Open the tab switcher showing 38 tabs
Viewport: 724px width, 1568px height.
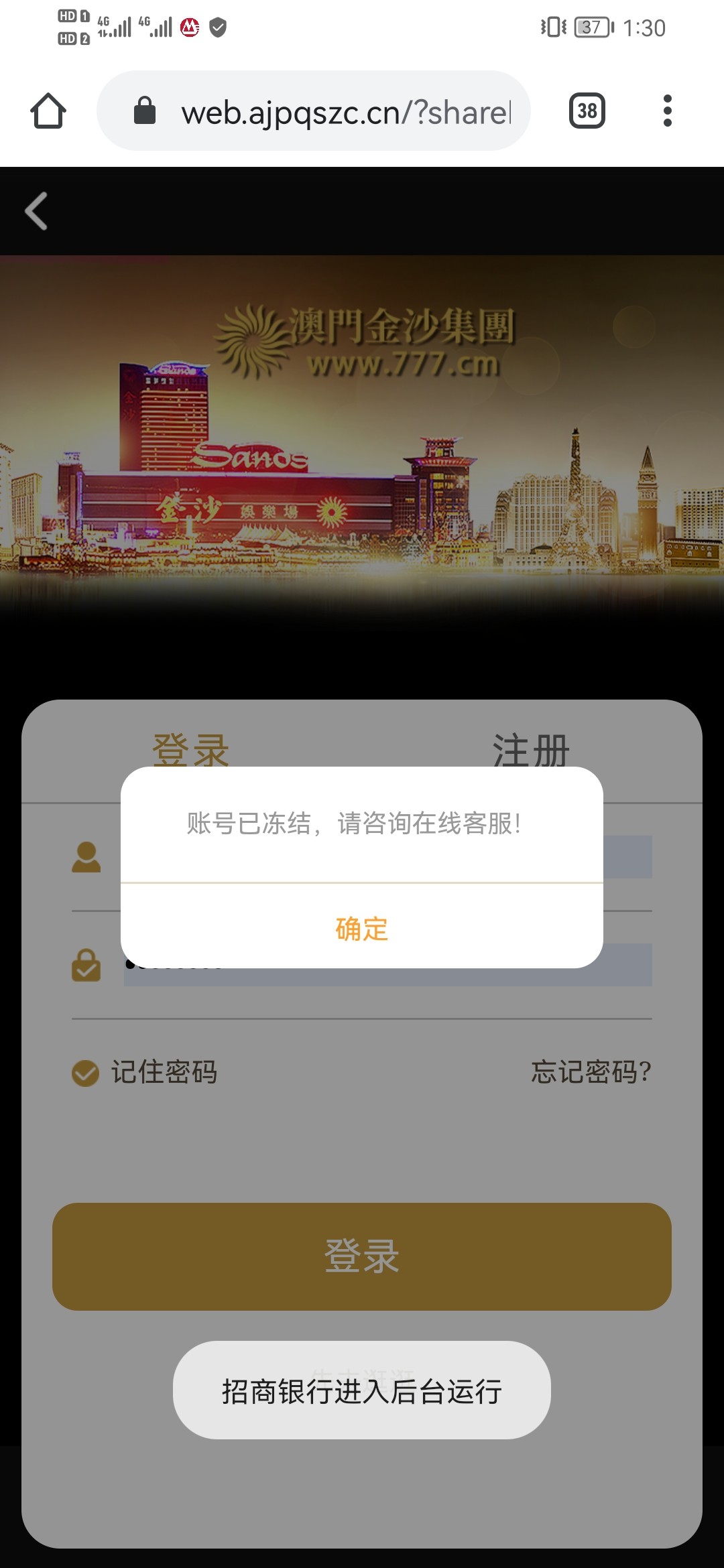coord(587,110)
